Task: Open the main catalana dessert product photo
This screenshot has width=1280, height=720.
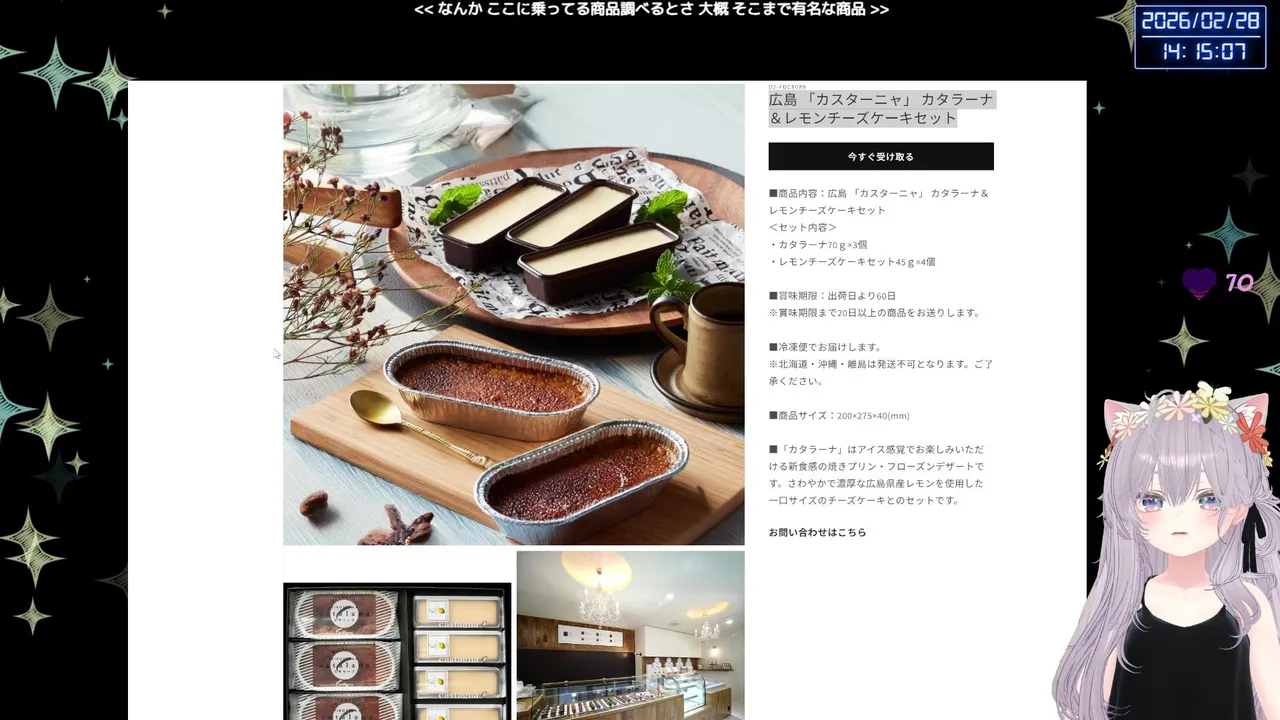Action: coord(513,314)
